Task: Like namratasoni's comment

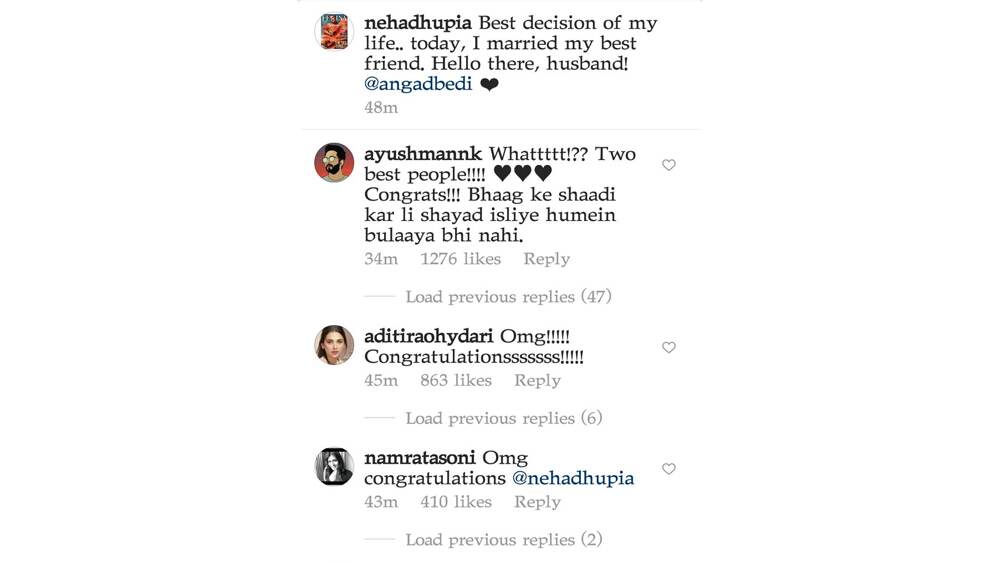Action: point(669,469)
